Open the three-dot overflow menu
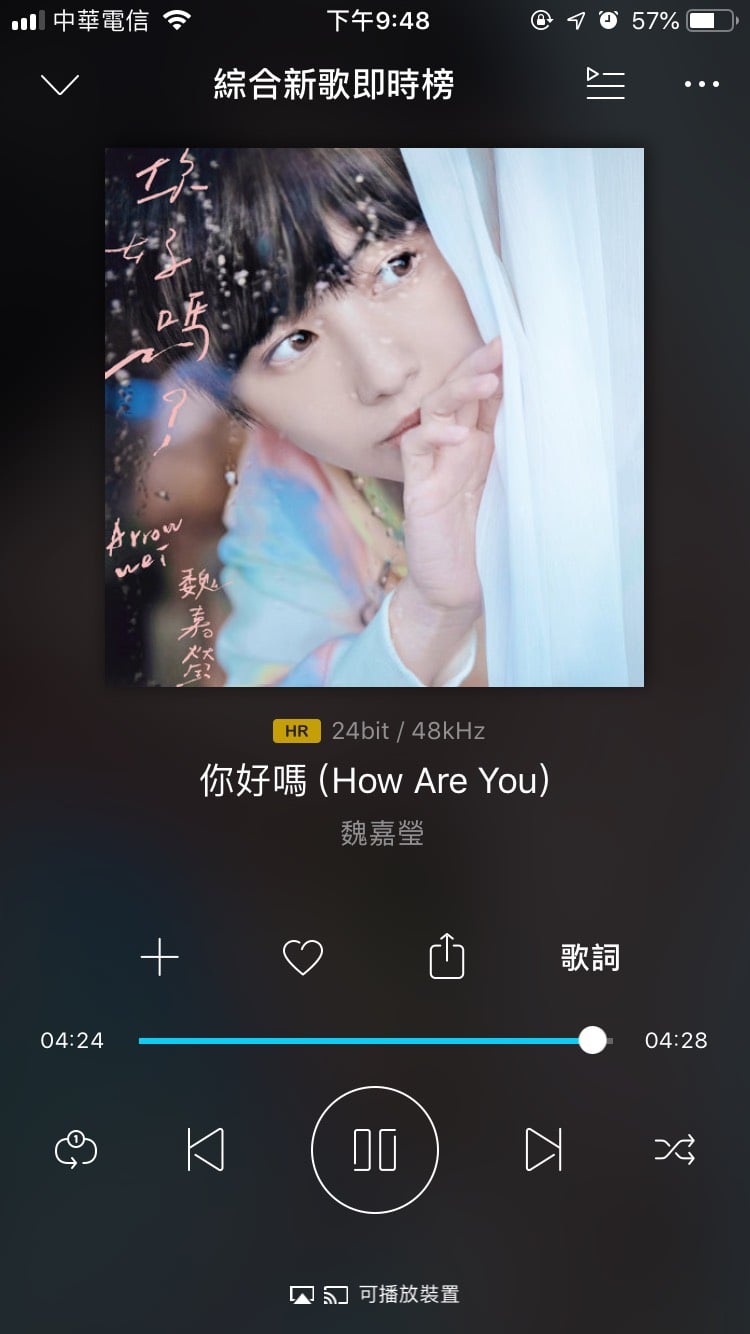Viewport: 750px width, 1334px height. click(701, 85)
